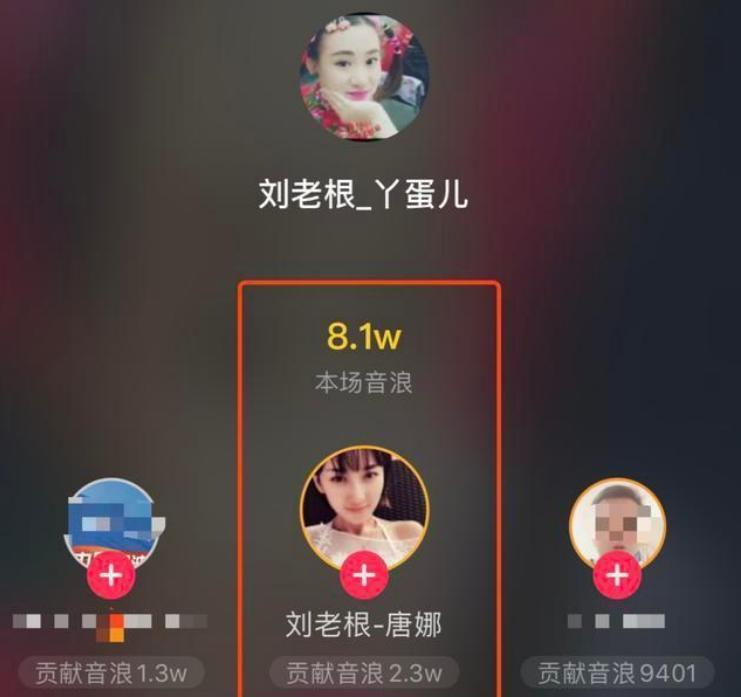Follow the contributor with 贡献音浪 9401
This screenshot has height=697, width=741.
(x=617, y=575)
